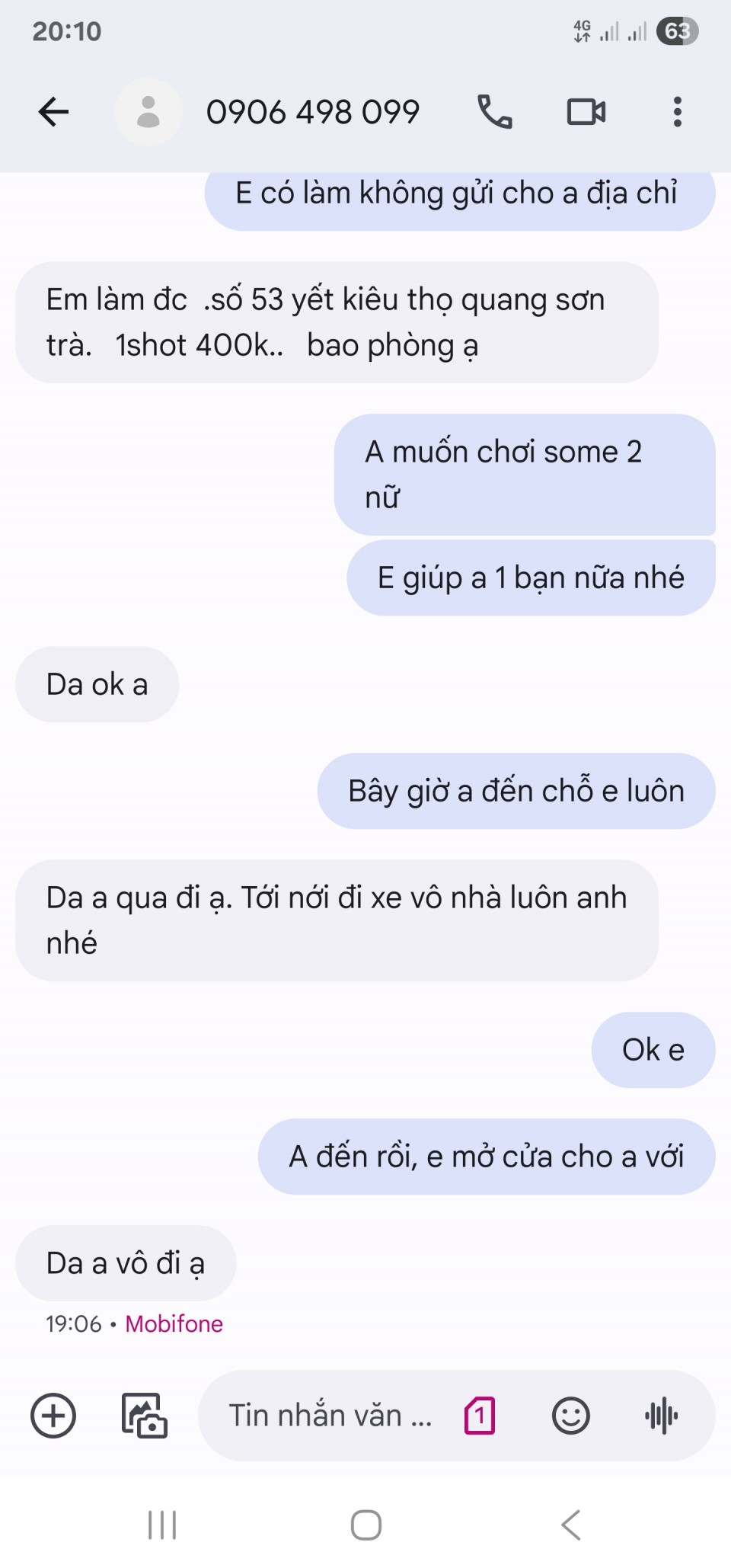Switch SIM card selector

[x=480, y=1416]
